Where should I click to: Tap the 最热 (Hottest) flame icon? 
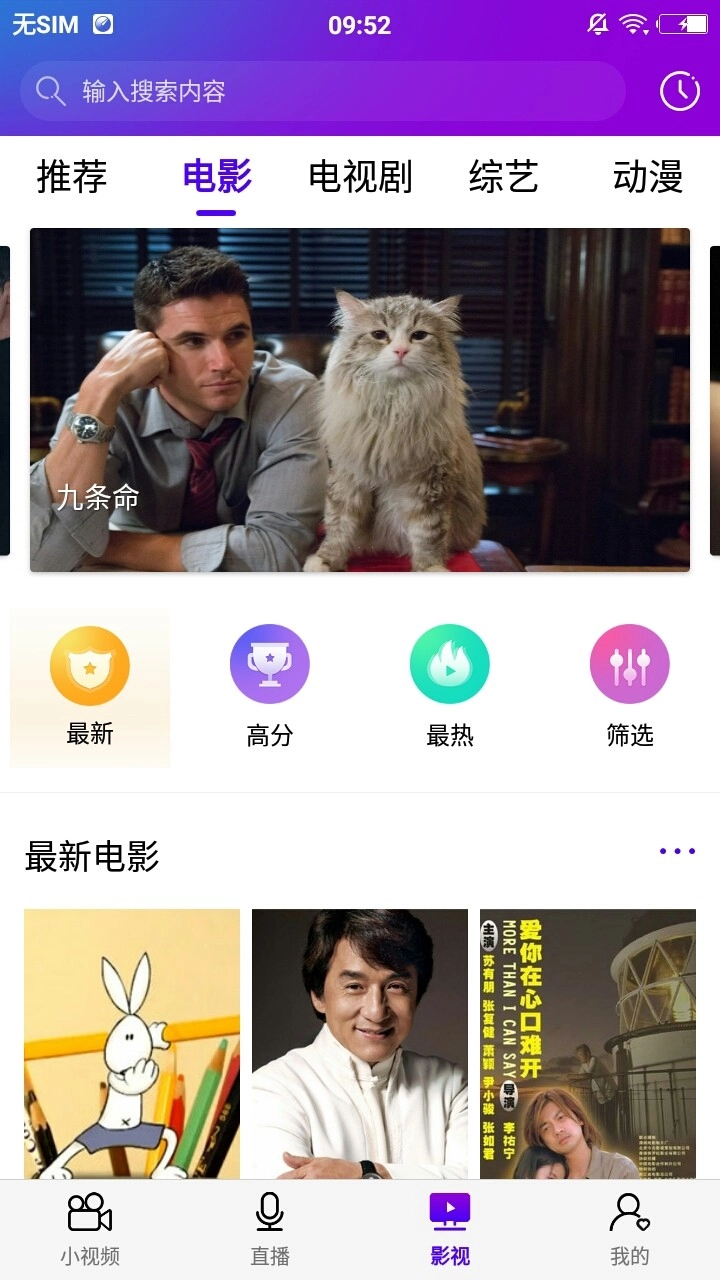449,662
